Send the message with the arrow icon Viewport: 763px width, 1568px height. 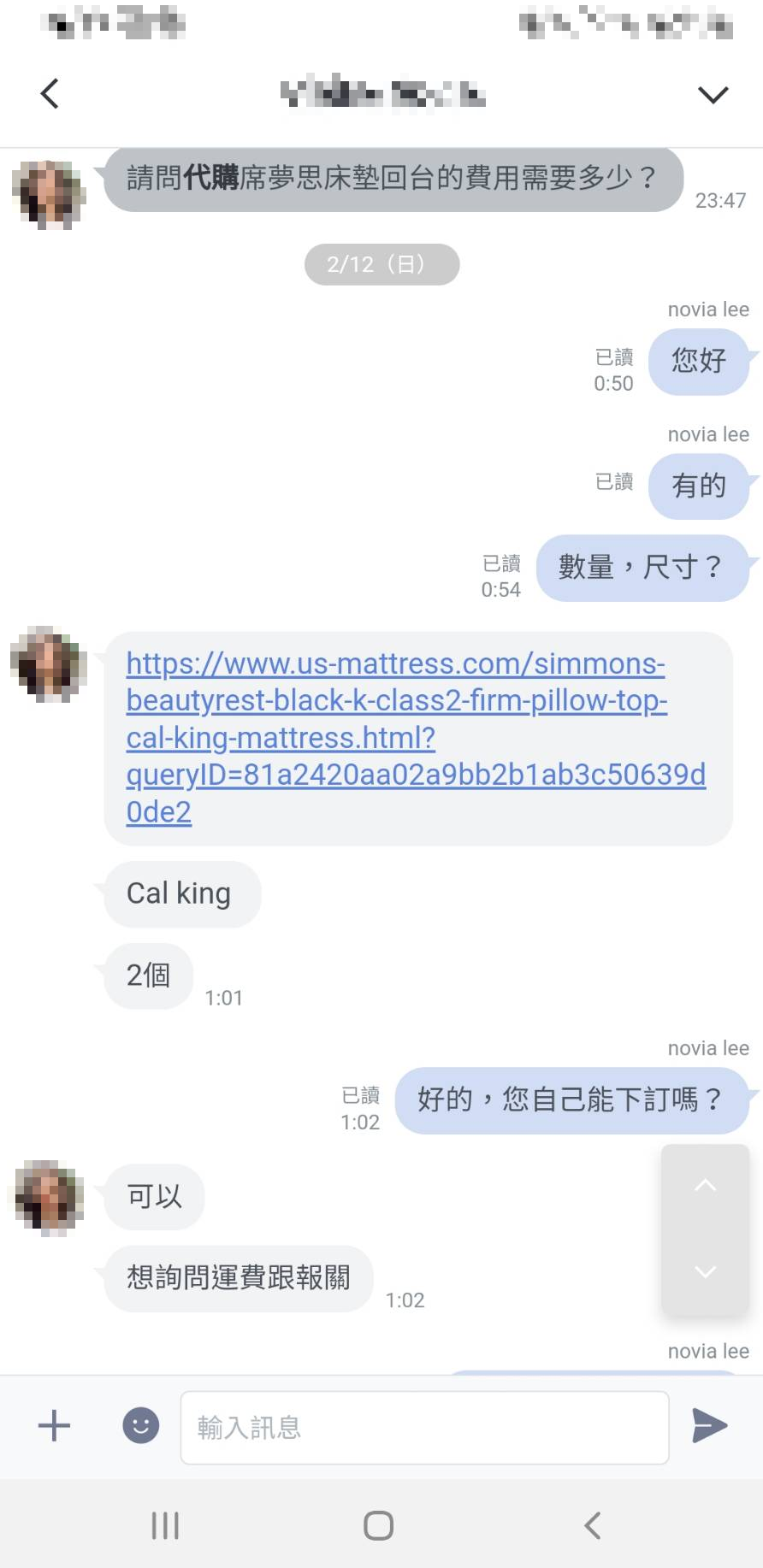(709, 1425)
